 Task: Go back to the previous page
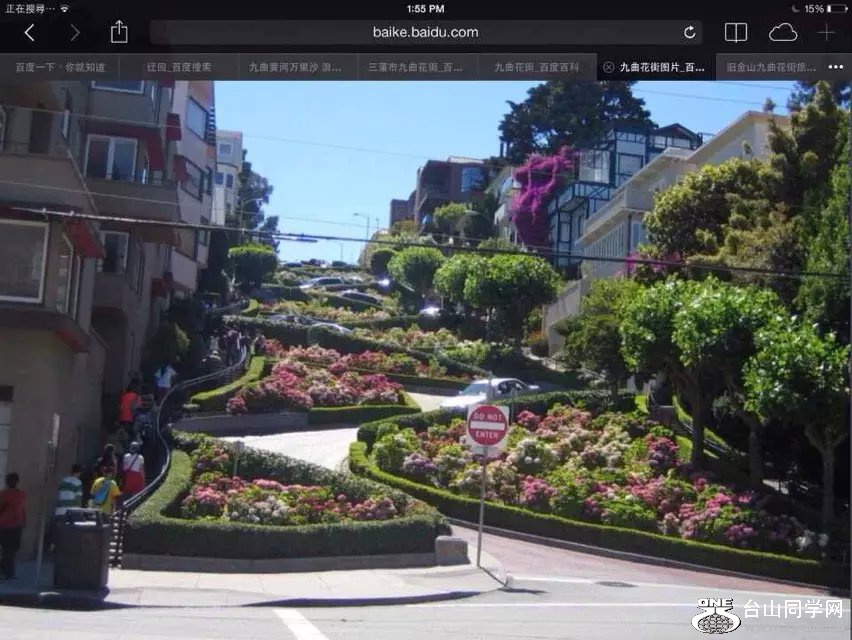pyautogui.click(x=29, y=33)
